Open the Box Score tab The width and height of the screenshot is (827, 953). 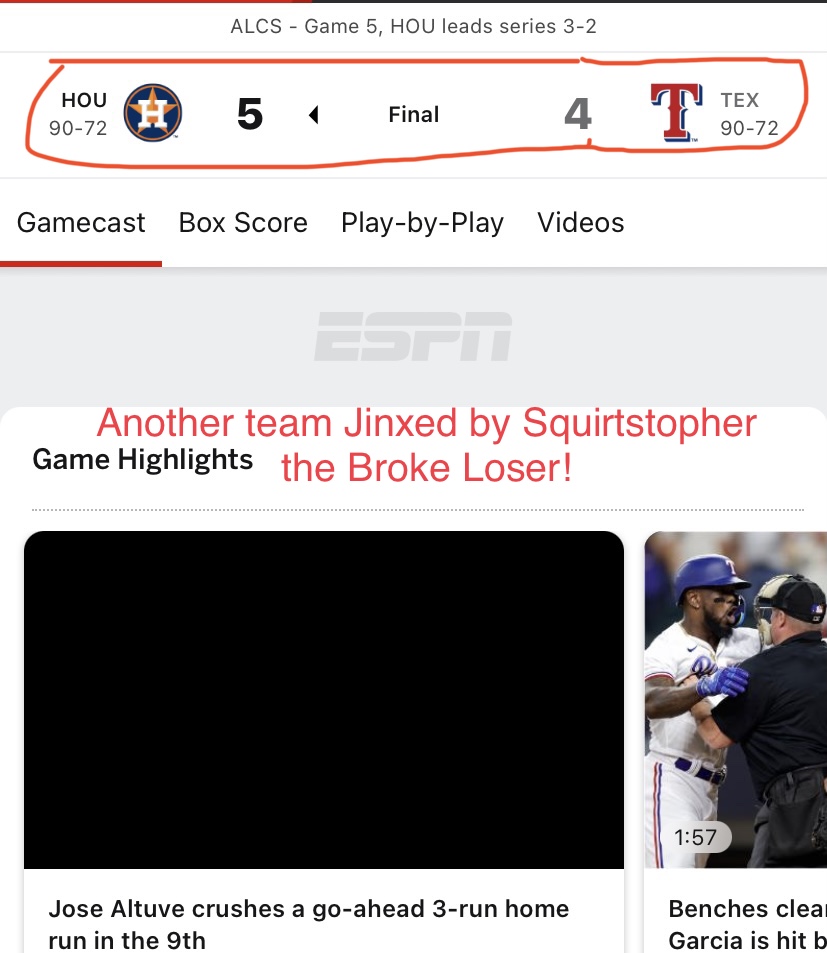[243, 222]
